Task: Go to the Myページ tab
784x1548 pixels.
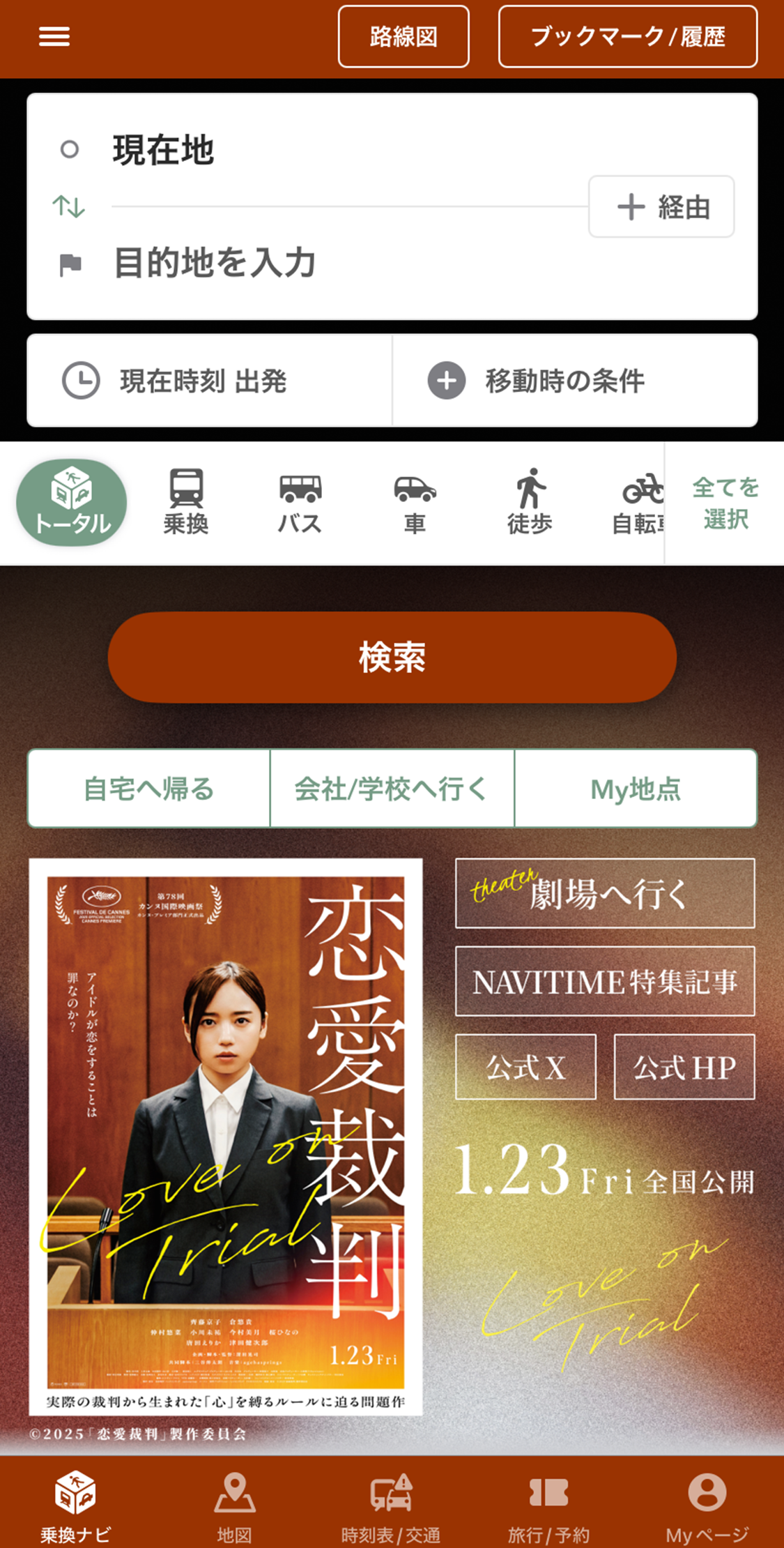Action: point(707,1503)
